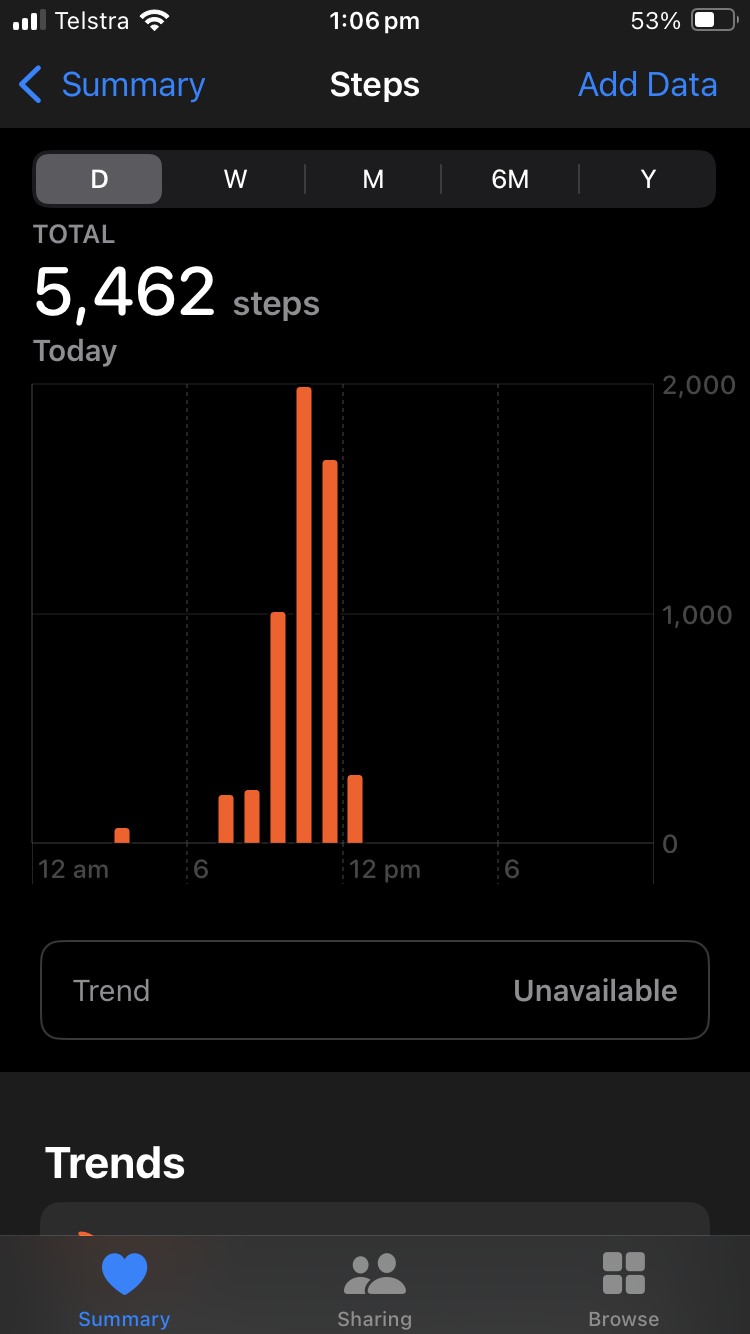Open the Browse tab
This screenshot has height=1334, width=750.
(x=624, y=1288)
